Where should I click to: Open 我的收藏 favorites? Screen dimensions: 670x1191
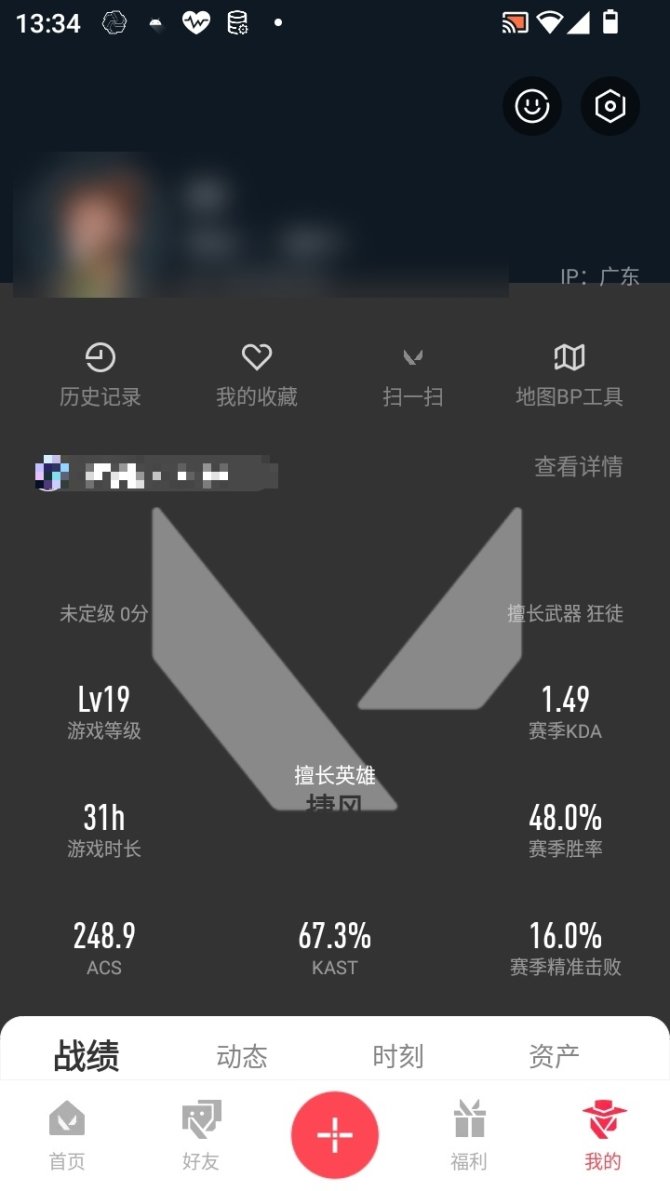click(257, 374)
